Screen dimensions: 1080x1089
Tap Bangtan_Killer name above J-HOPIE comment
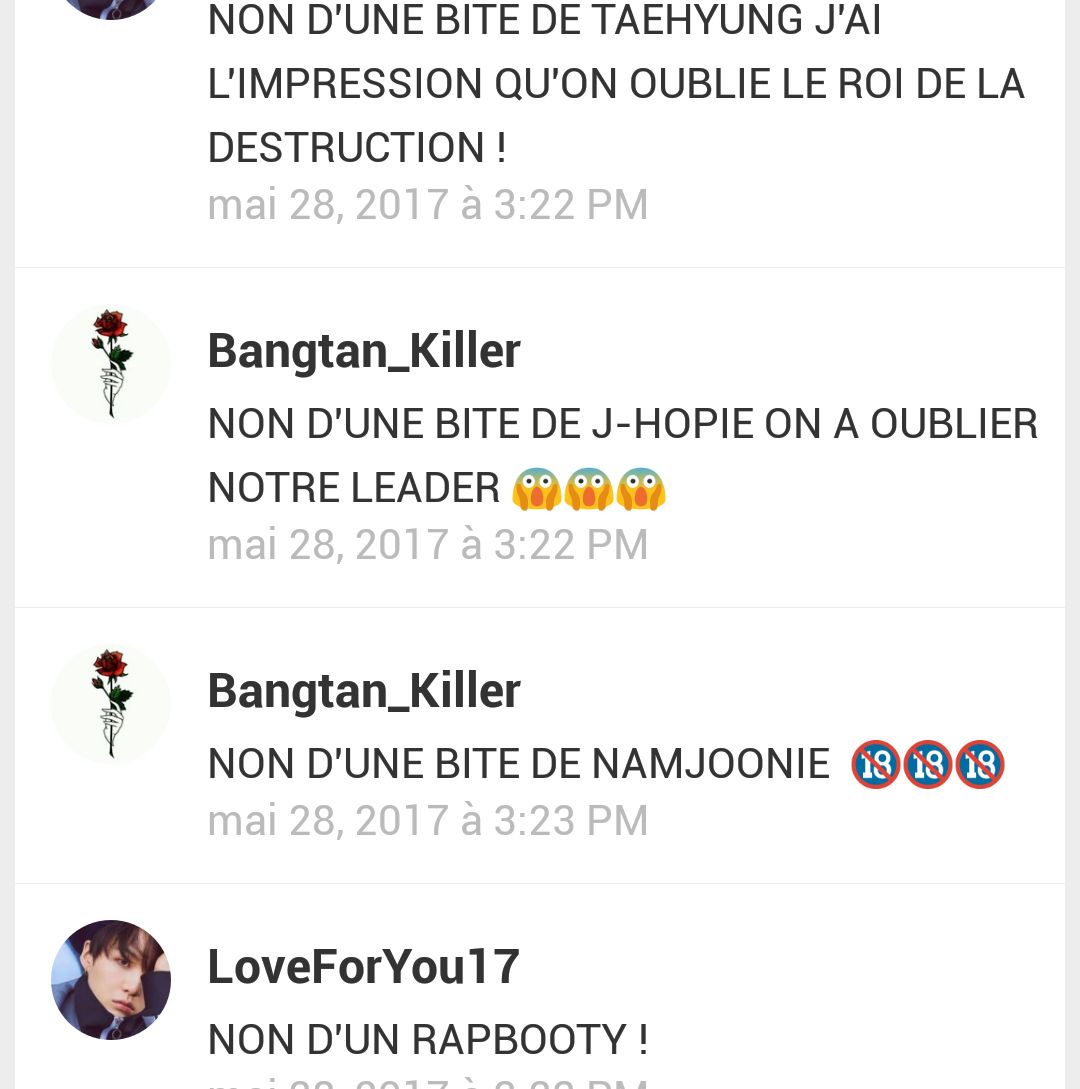tap(363, 351)
